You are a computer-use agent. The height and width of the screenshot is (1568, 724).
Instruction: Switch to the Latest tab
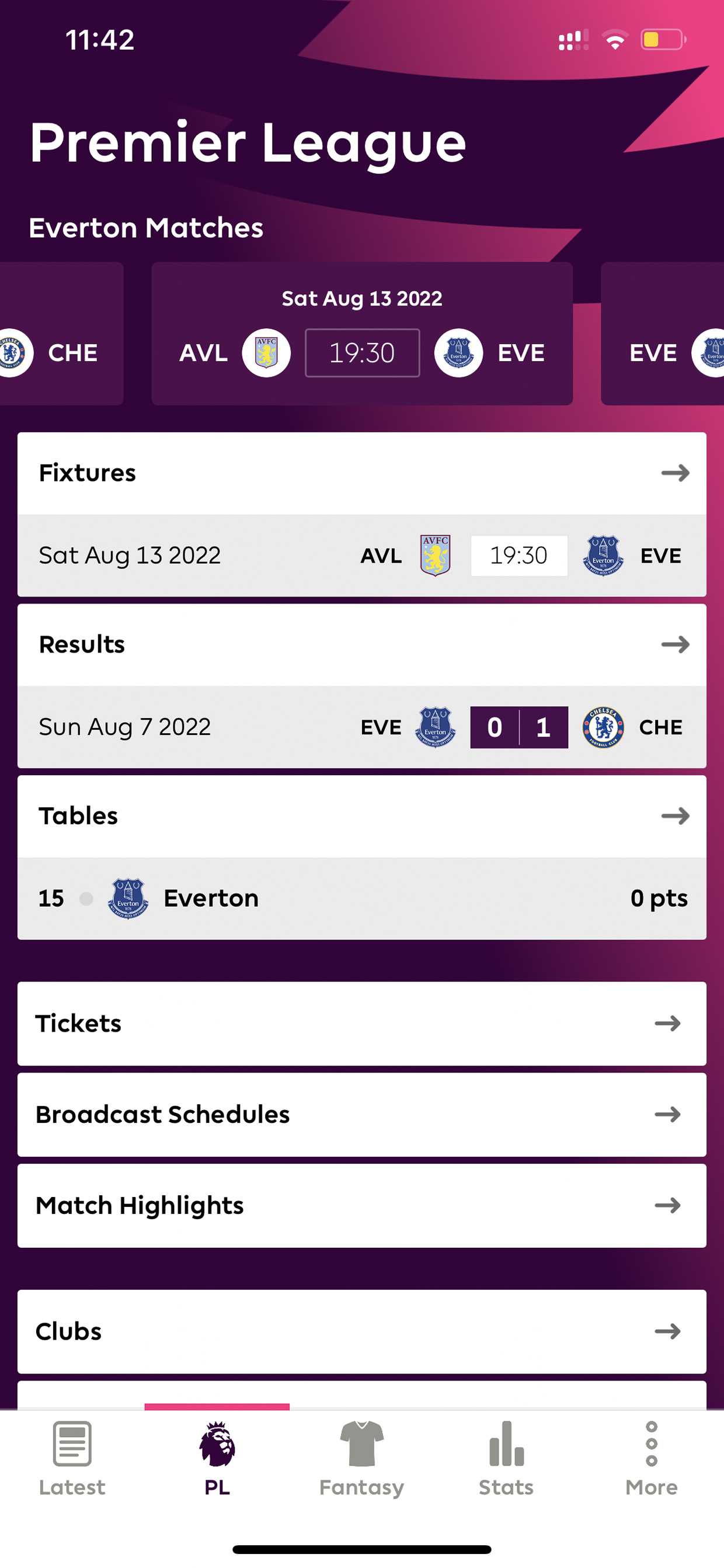(x=72, y=1458)
